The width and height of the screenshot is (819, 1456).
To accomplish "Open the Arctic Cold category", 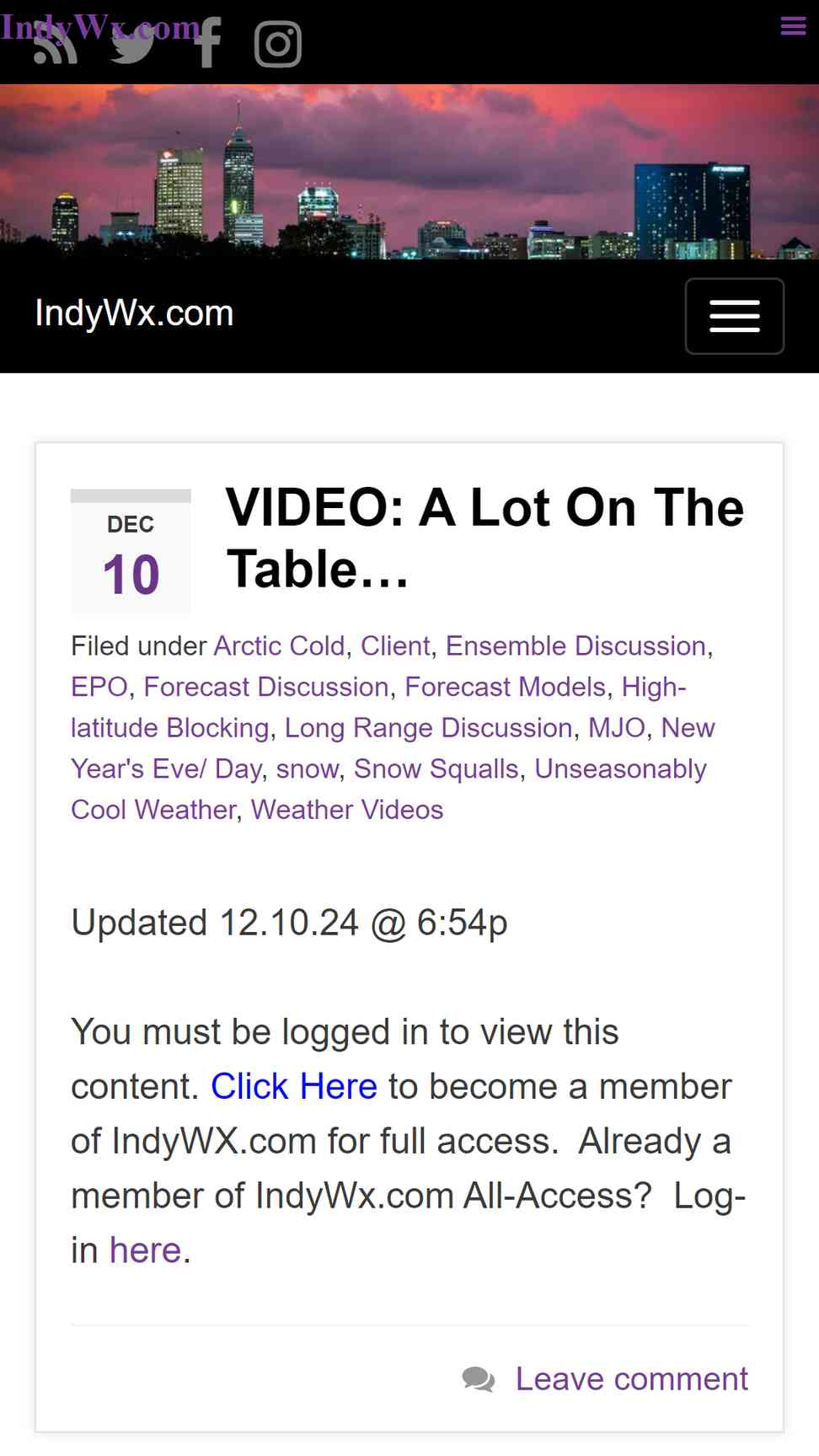I will click(x=280, y=645).
